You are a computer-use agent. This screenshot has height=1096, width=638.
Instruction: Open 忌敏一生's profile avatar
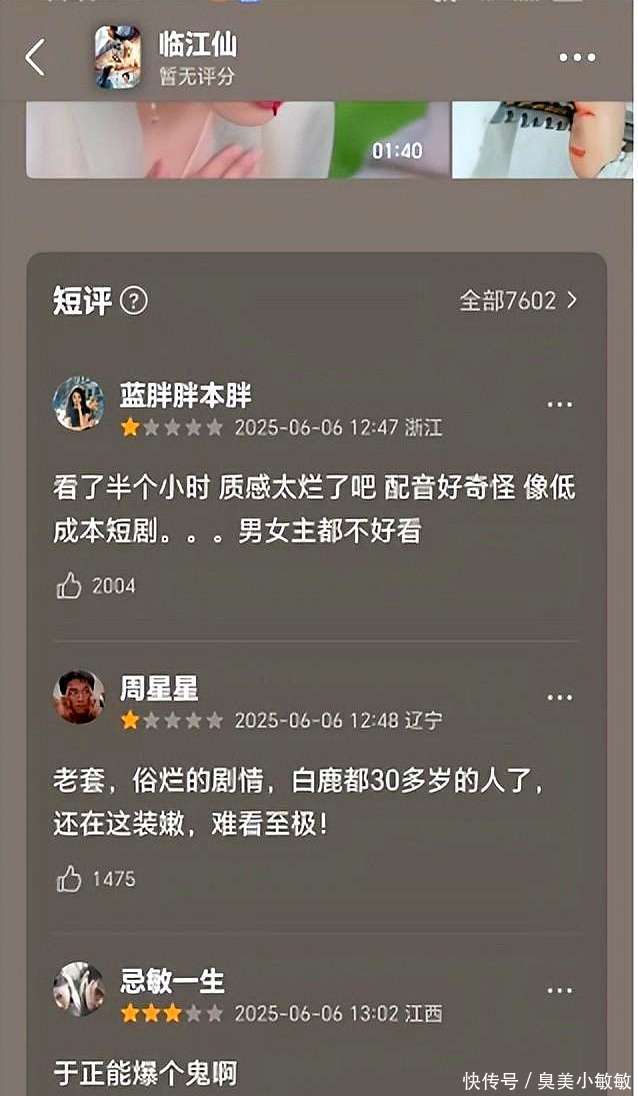pos(79,989)
